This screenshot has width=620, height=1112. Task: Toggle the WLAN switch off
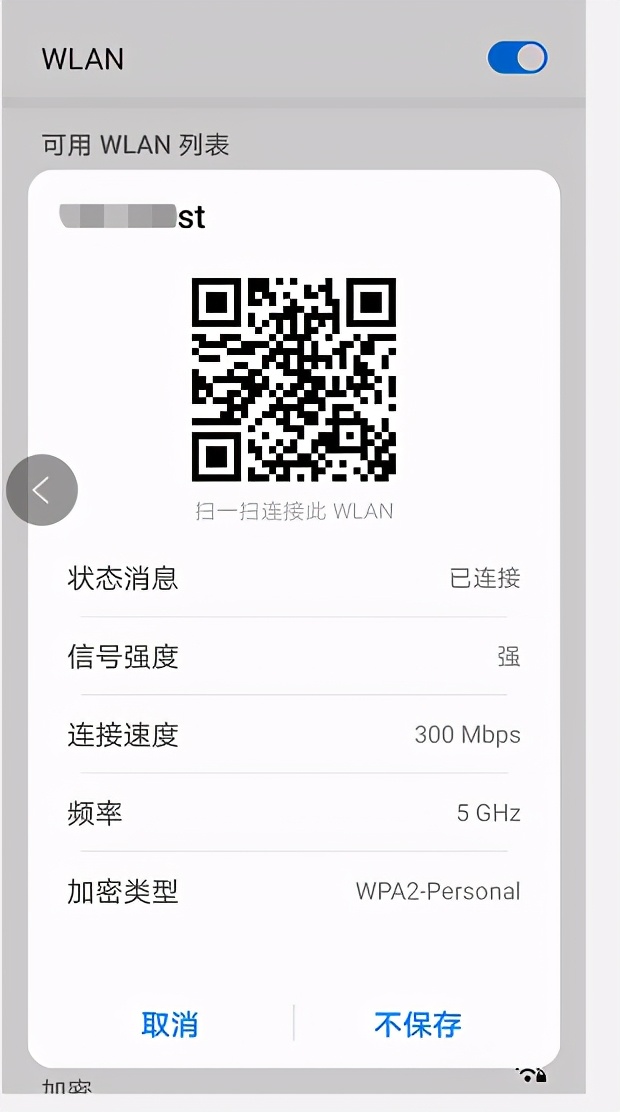[x=517, y=58]
